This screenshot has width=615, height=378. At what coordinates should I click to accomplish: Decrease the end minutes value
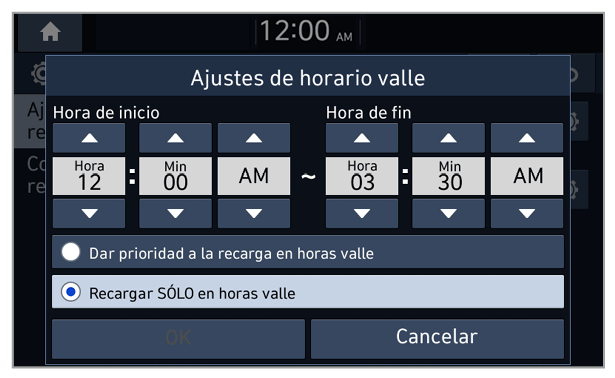448,213
